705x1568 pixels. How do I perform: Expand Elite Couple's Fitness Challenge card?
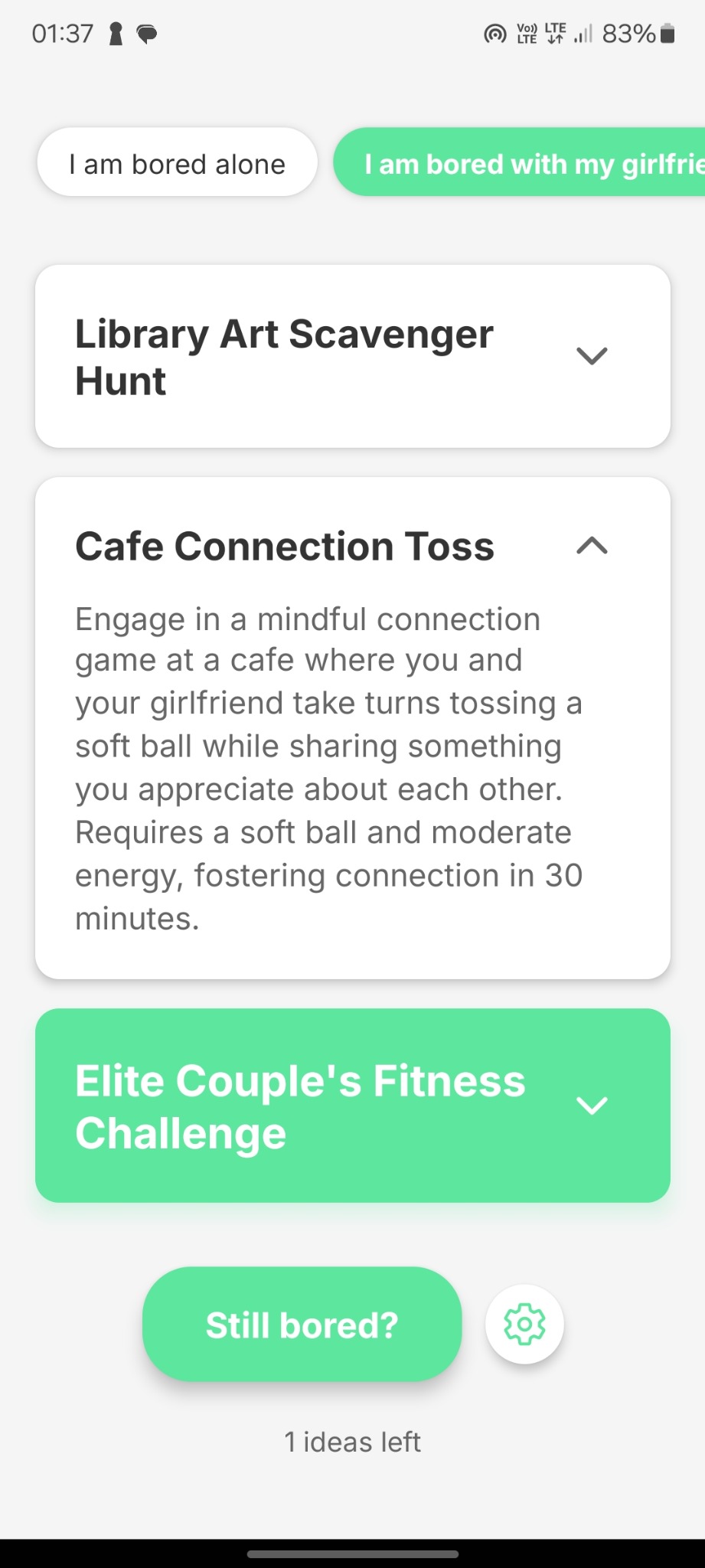click(591, 1106)
